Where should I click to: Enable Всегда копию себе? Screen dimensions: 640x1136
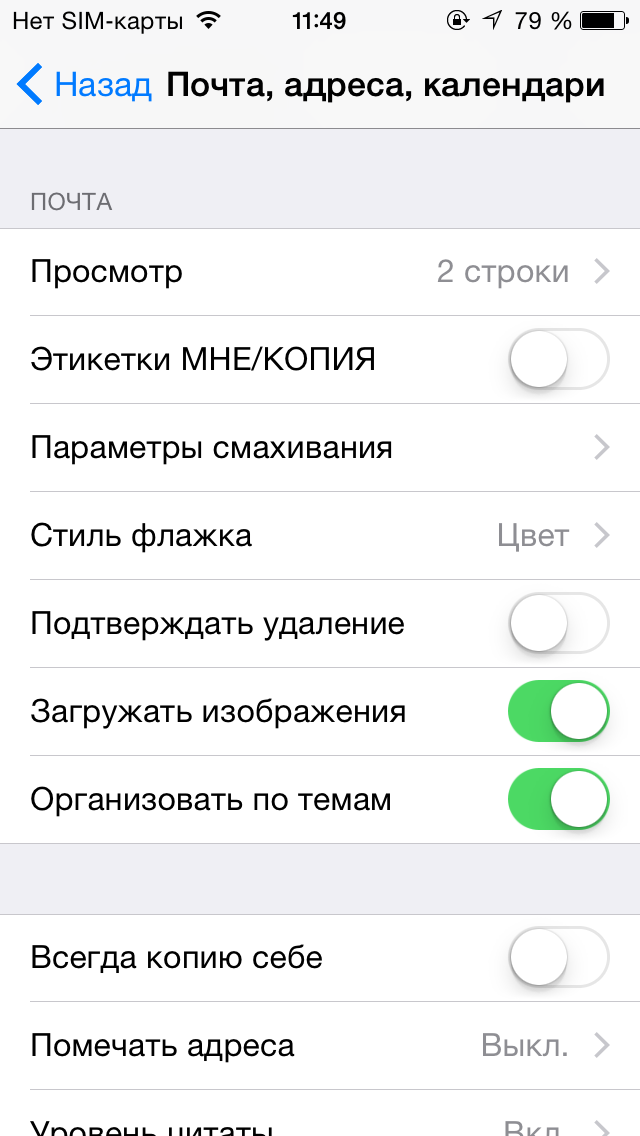(x=558, y=958)
